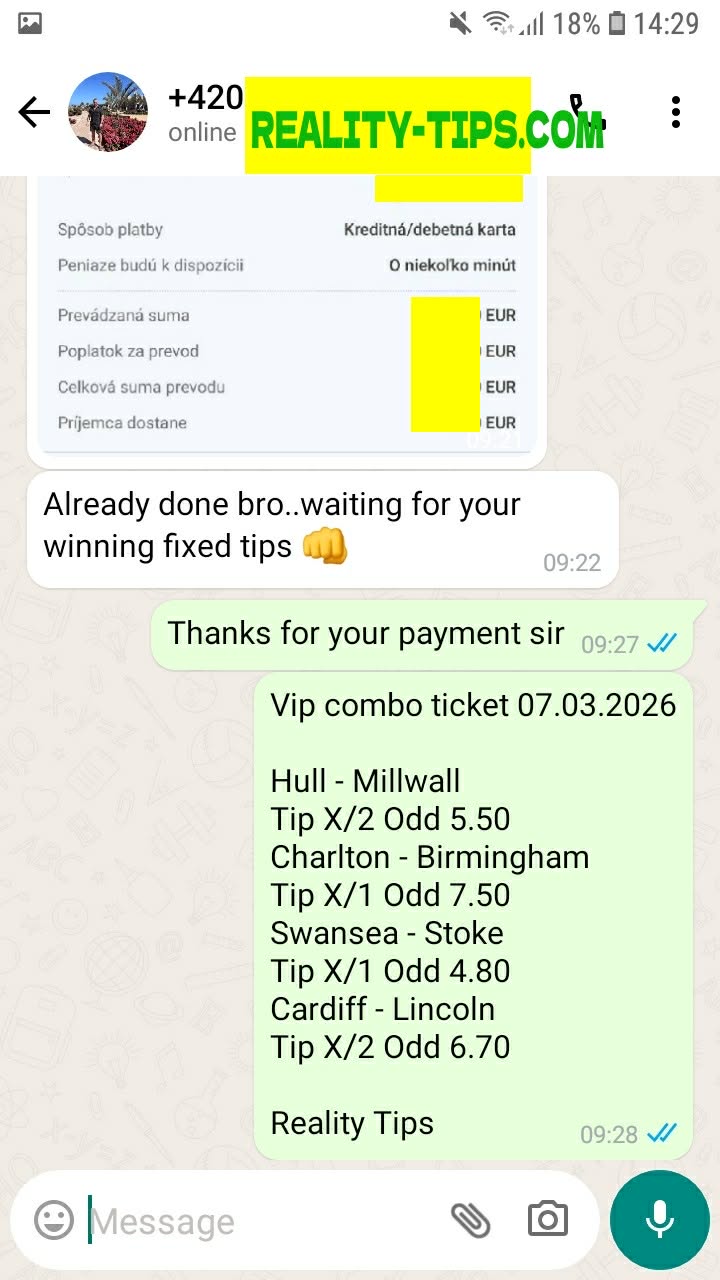Attach a file with the paperclip
Image resolution: width=720 pixels, height=1280 pixels.
pos(470,1220)
